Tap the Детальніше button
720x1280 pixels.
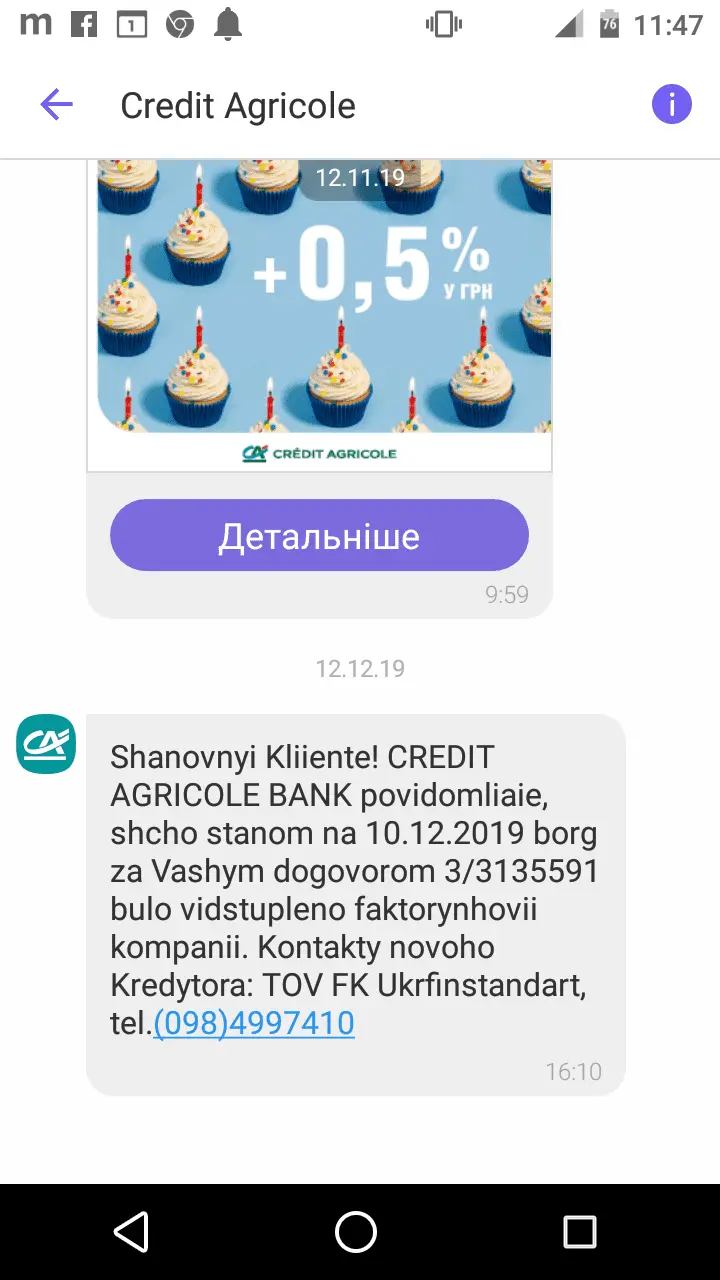319,536
